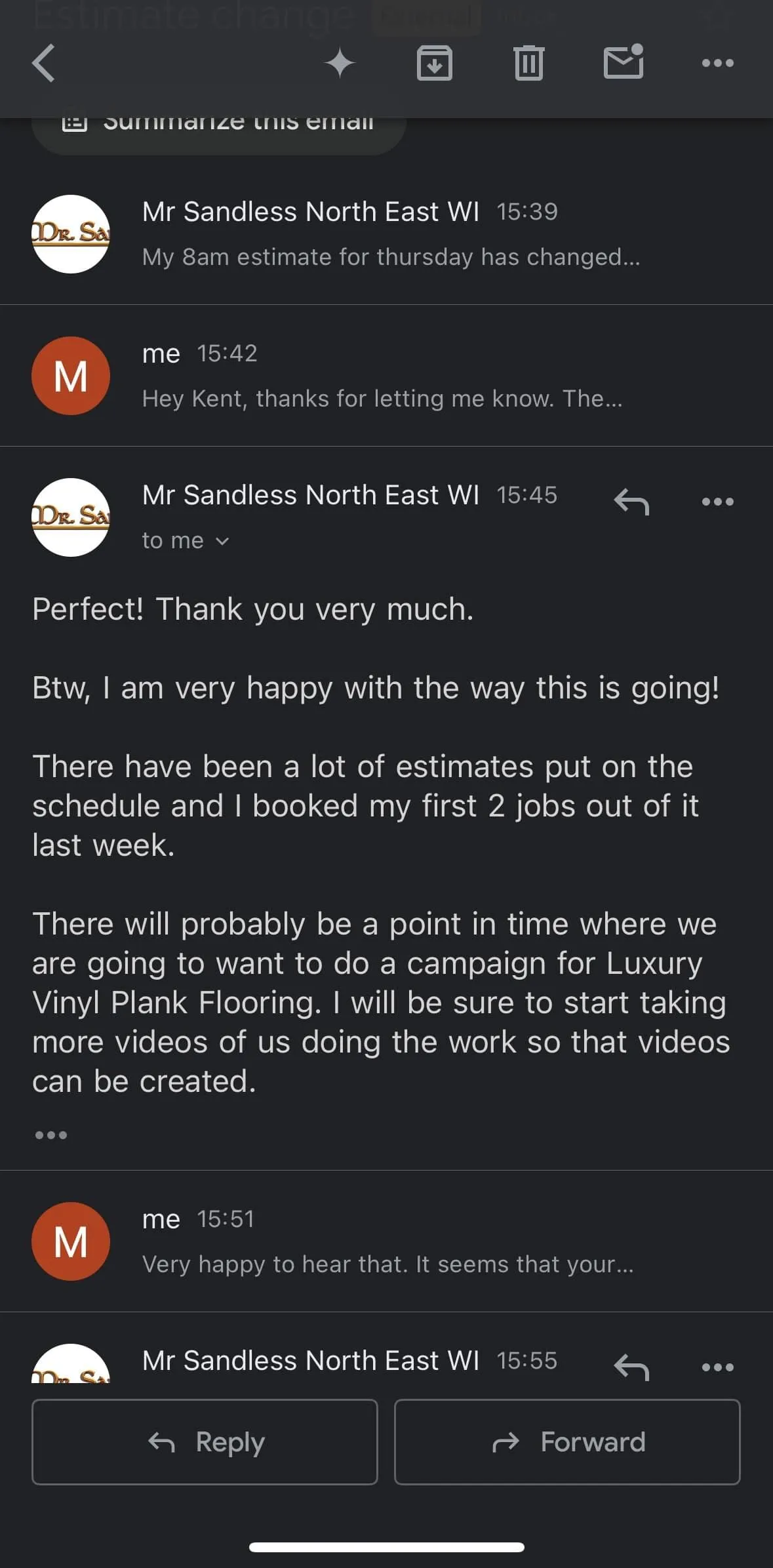Viewport: 773px width, 1568px height.
Task: Open the top bar overflow menu
Action: [717, 64]
